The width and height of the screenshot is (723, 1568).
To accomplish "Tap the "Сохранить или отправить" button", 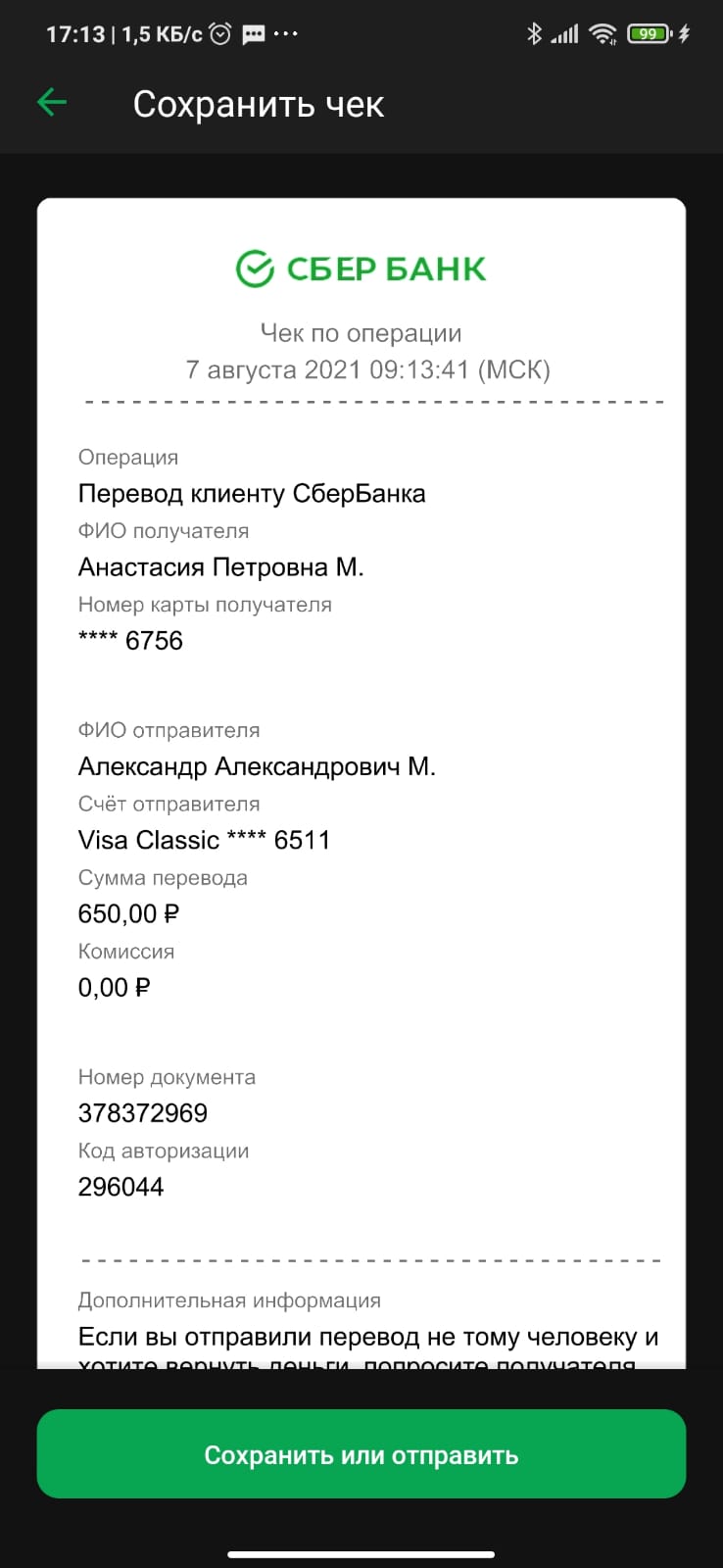I will click(x=361, y=1454).
